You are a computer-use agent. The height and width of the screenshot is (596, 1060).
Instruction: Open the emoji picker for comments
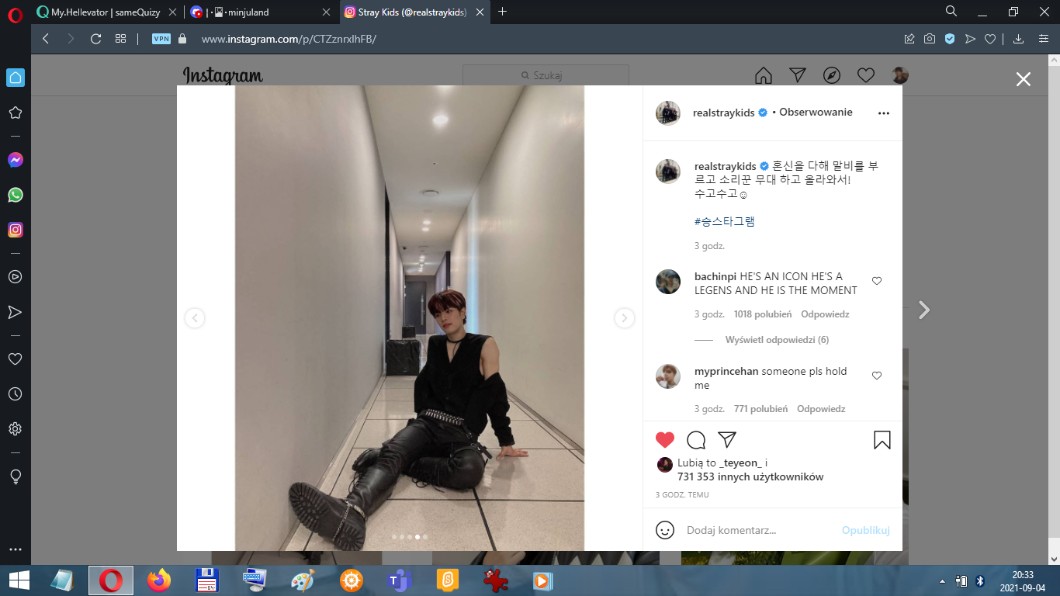tap(665, 530)
